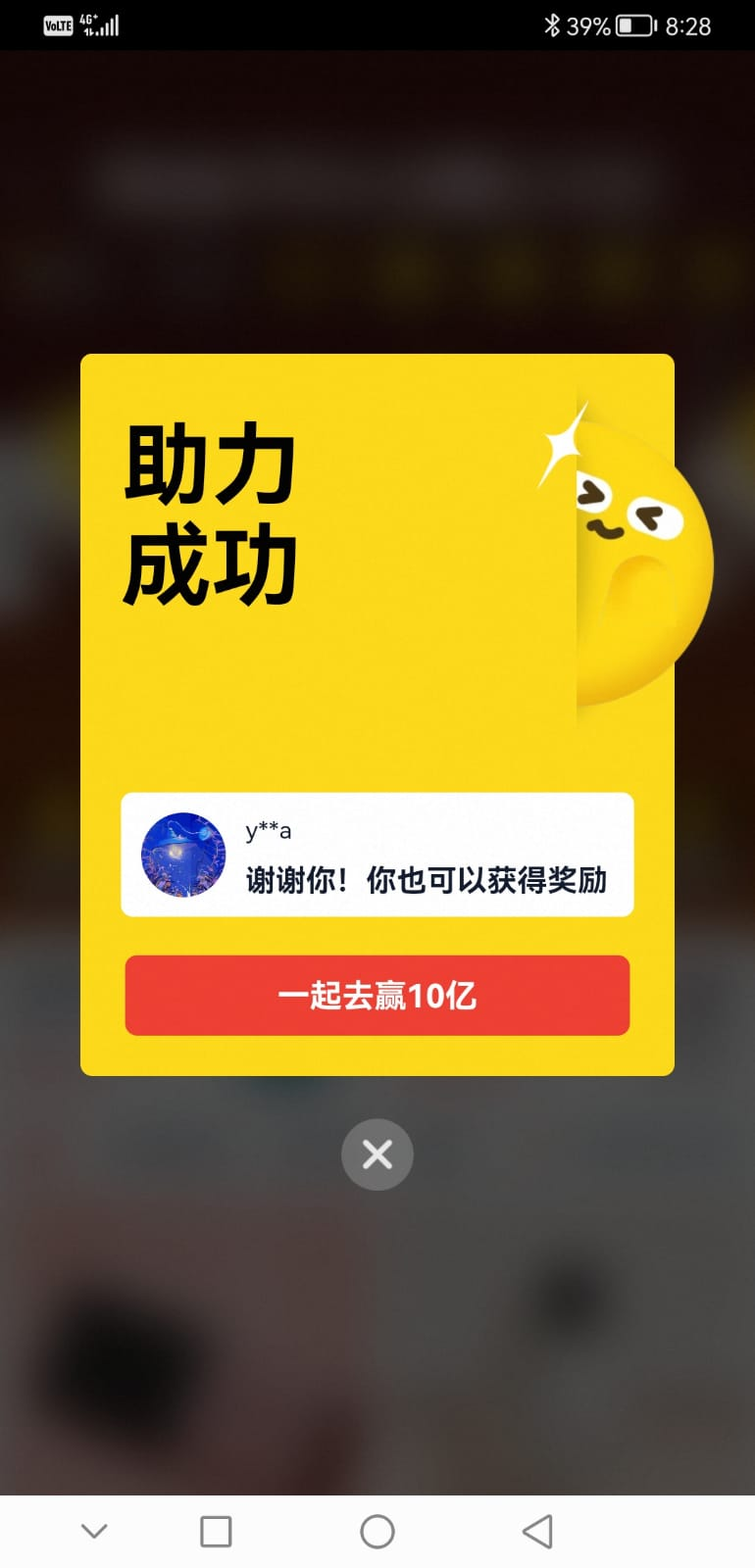Dismiss the 助力成功 popup with the X
Image resolution: width=755 pixels, height=1568 pixels.
click(x=377, y=1154)
